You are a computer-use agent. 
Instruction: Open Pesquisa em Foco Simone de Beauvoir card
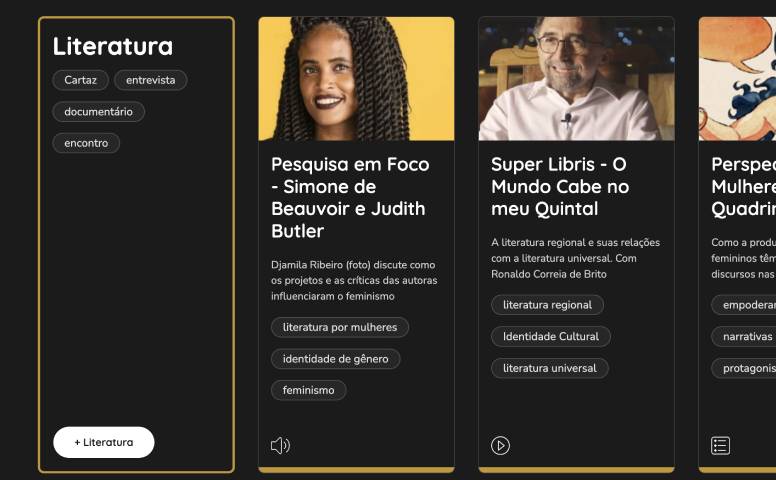pyautogui.click(x=349, y=197)
